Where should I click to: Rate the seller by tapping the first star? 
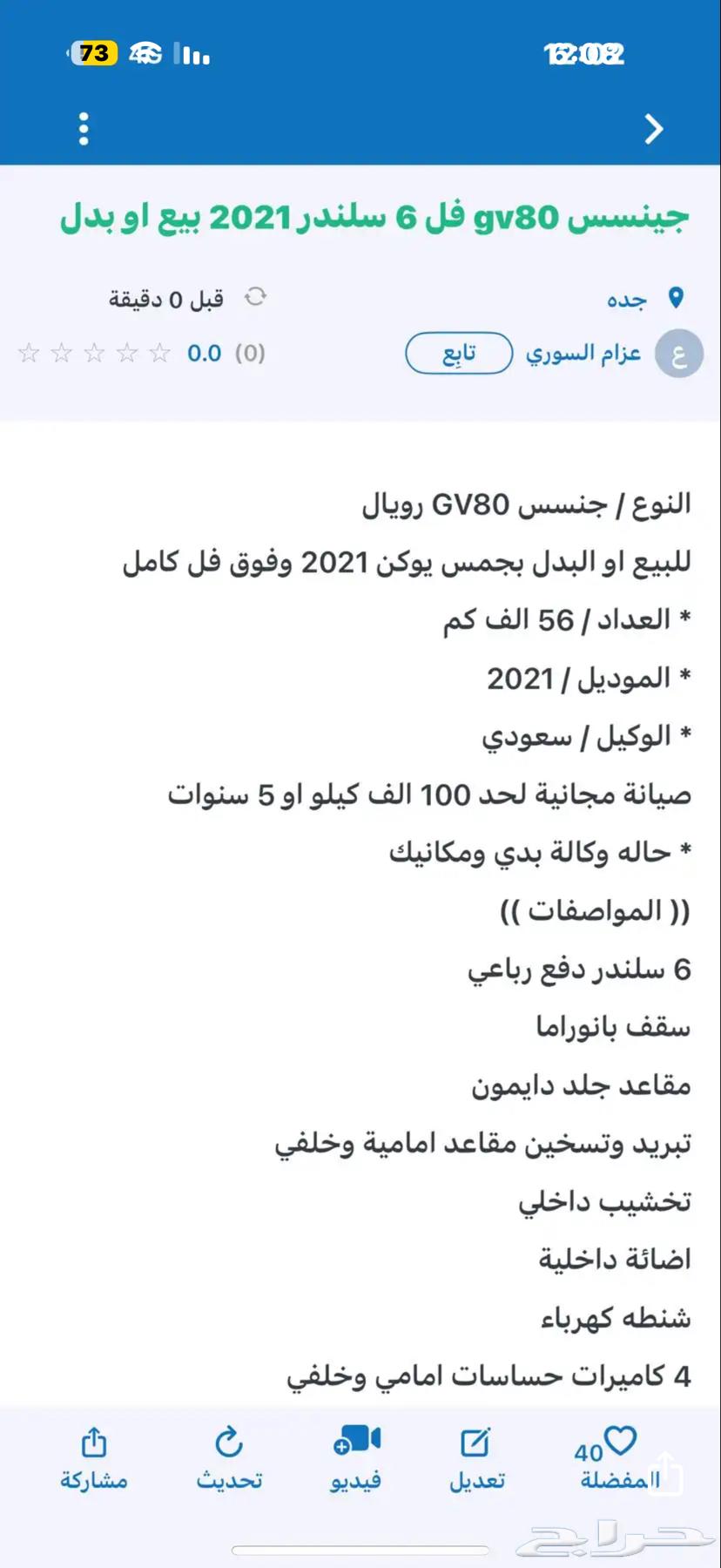click(x=159, y=353)
